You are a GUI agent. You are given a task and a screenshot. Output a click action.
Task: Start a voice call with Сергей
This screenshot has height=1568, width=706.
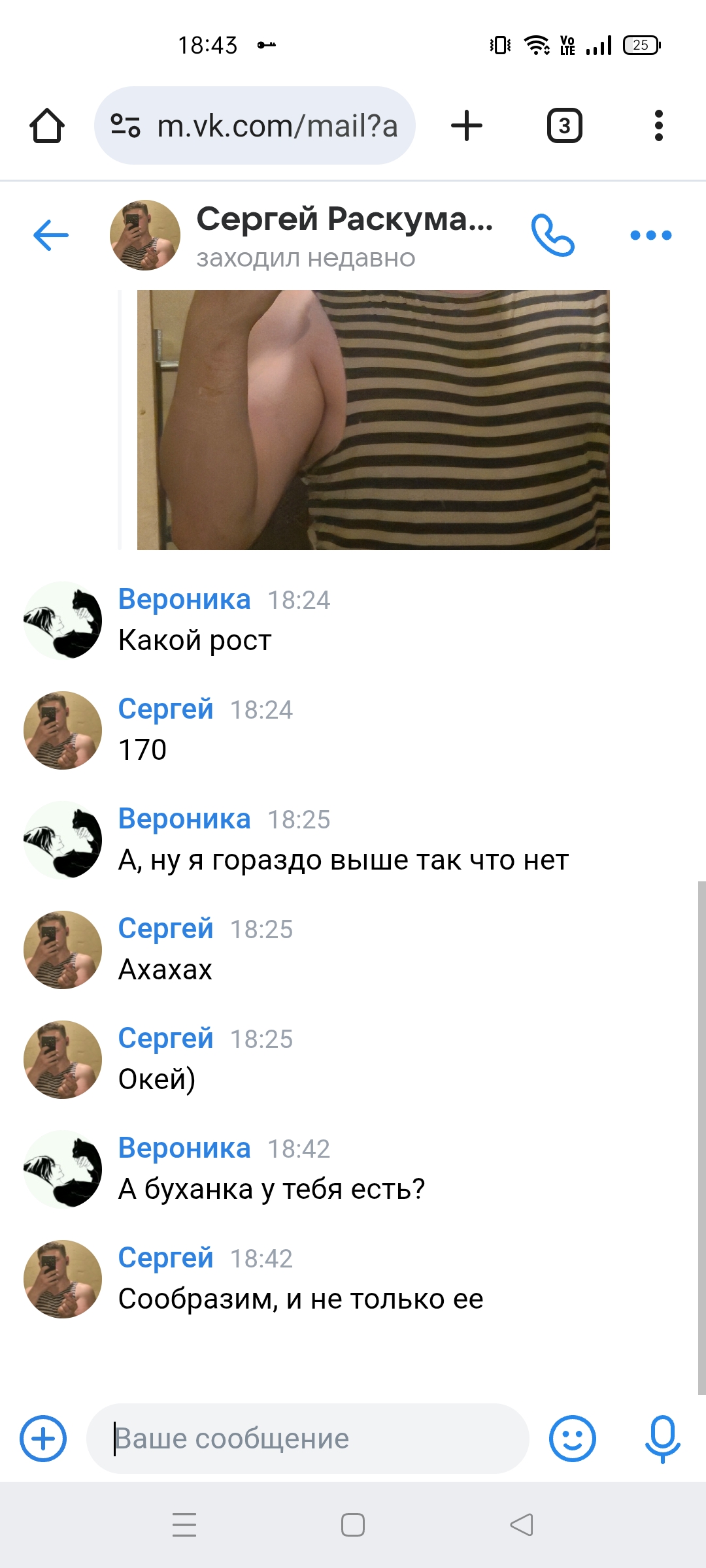click(553, 235)
